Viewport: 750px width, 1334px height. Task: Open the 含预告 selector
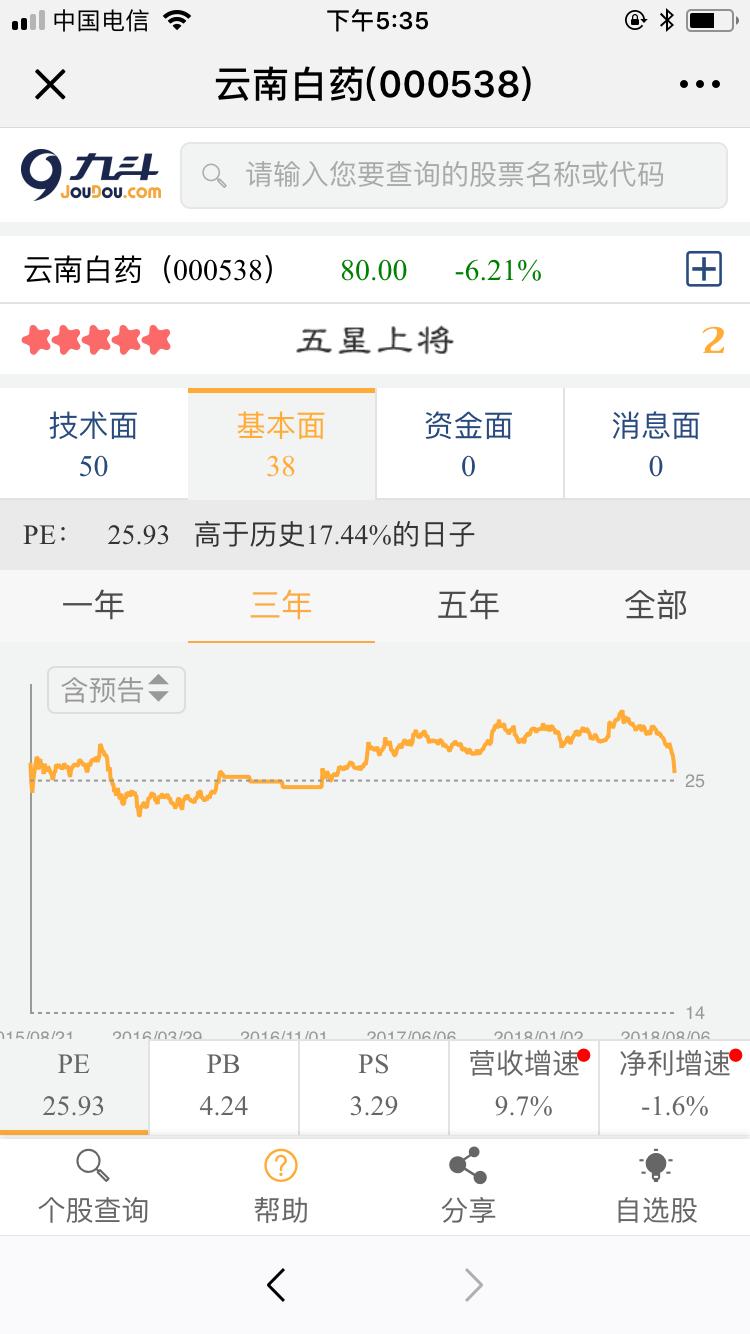pyautogui.click(x=116, y=690)
